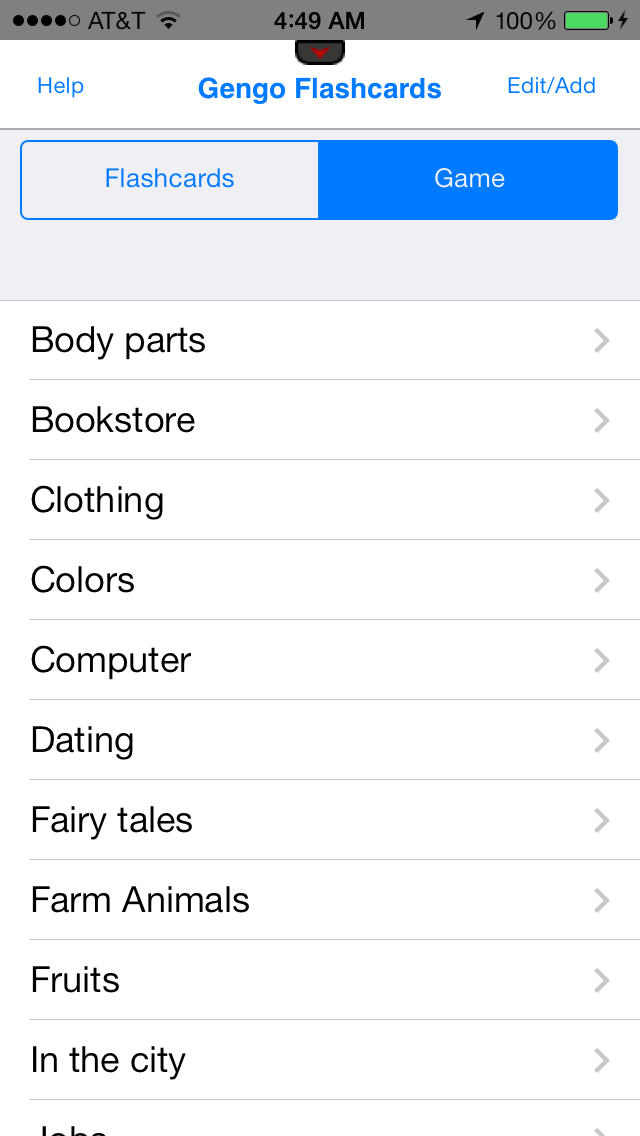This screenshot has height=1136, width=640.
Task: Open the Dating category
Action: (320, 740)
